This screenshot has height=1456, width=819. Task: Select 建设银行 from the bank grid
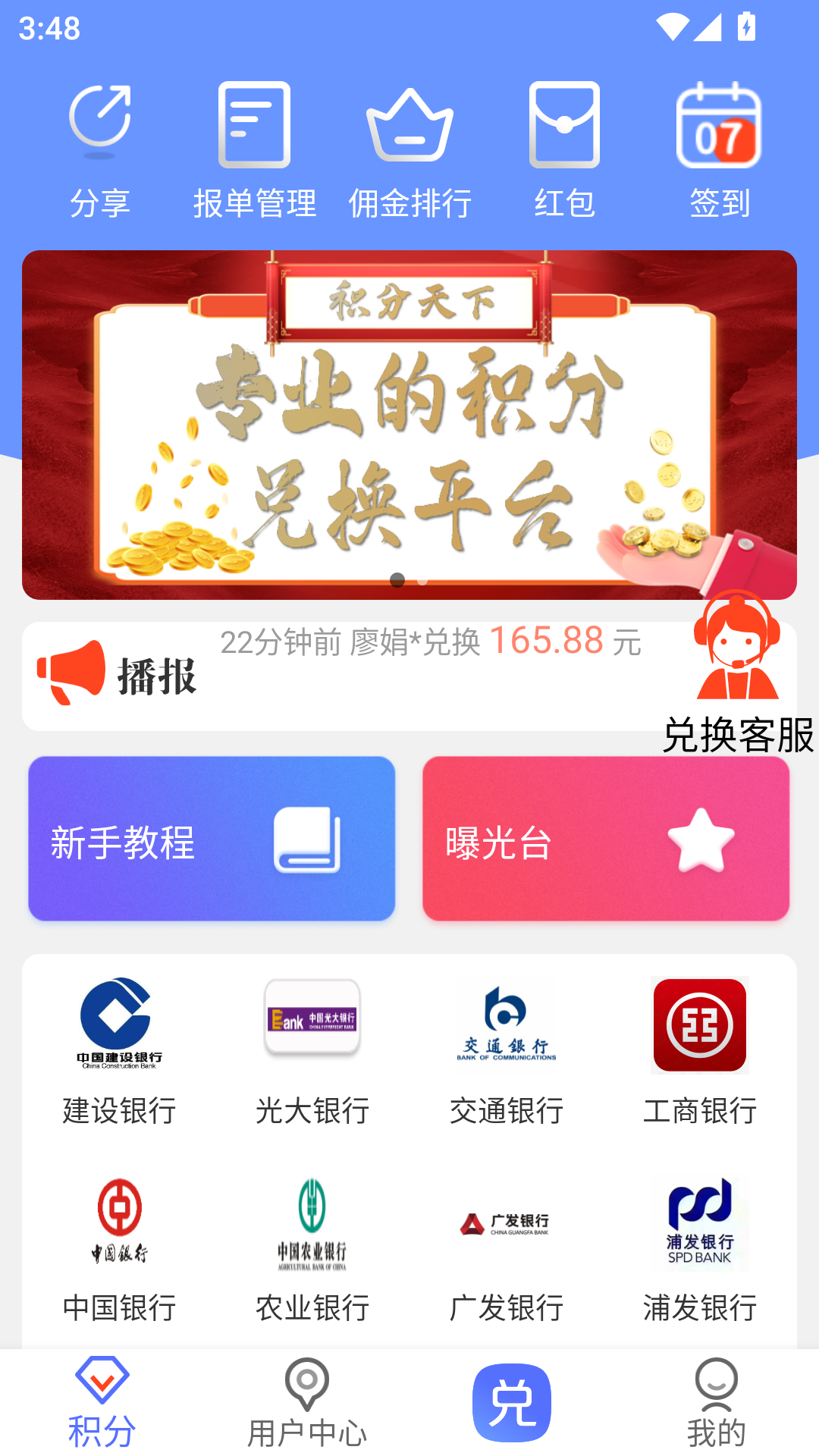119,1052
